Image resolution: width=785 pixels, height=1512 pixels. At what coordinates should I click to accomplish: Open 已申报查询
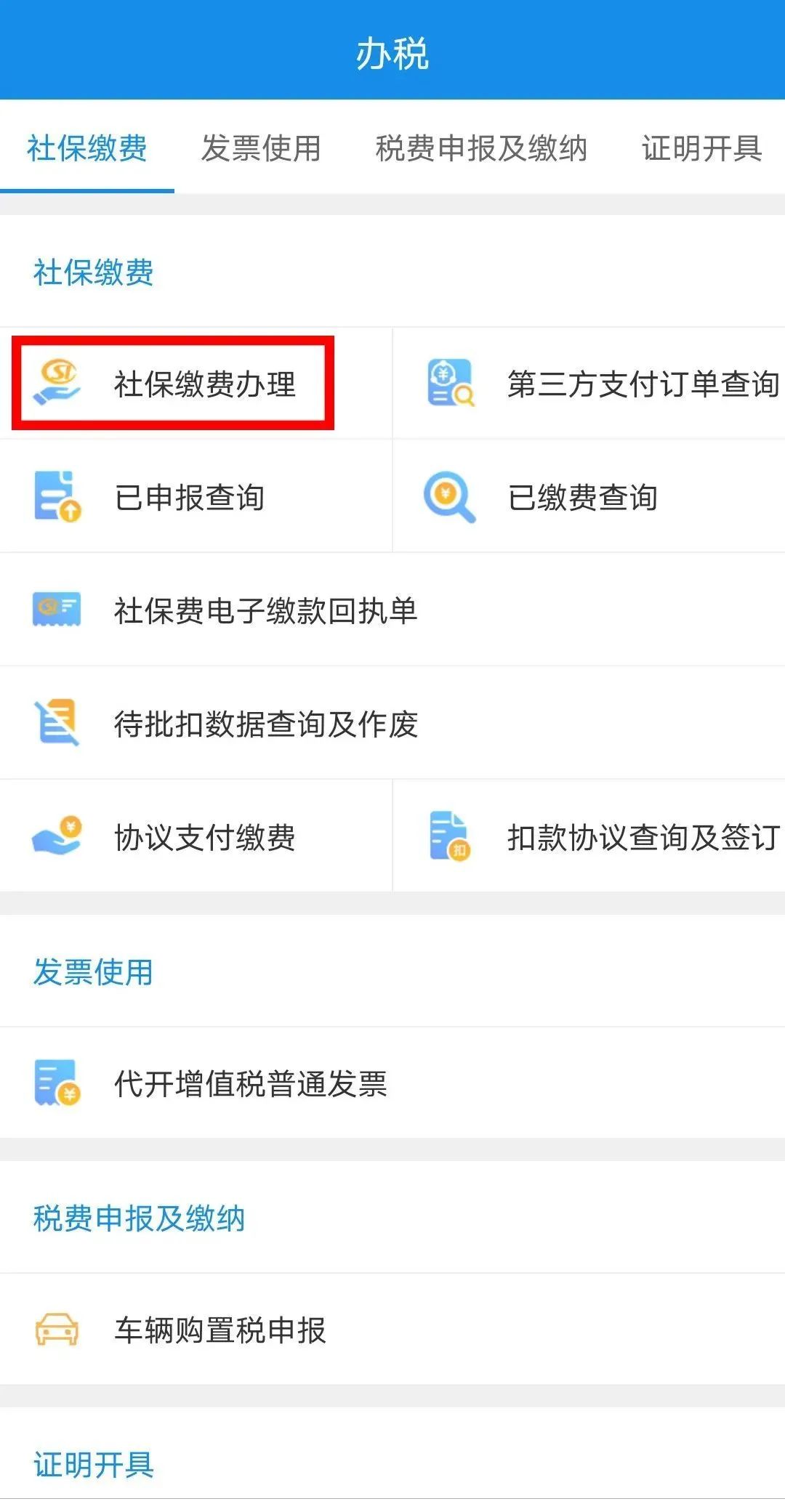[x=189, y=497]
